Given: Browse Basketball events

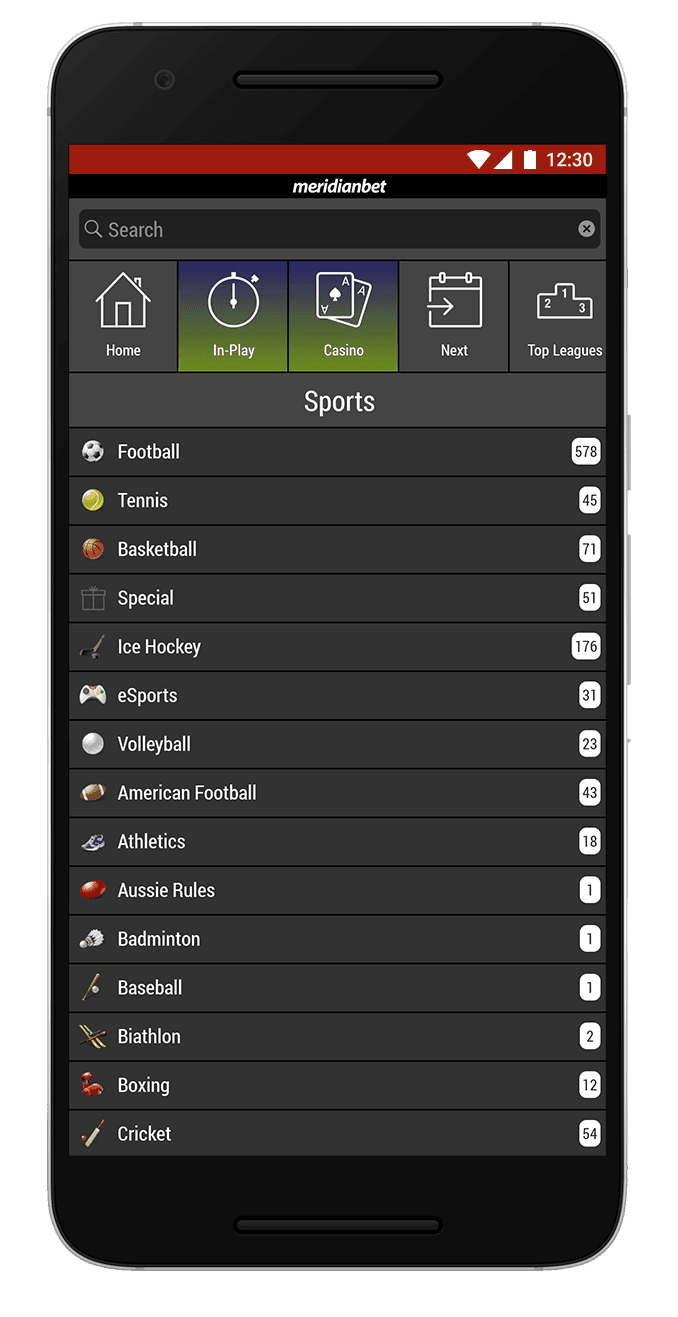Looking at the screenshot, I should [x=337, y=549].
